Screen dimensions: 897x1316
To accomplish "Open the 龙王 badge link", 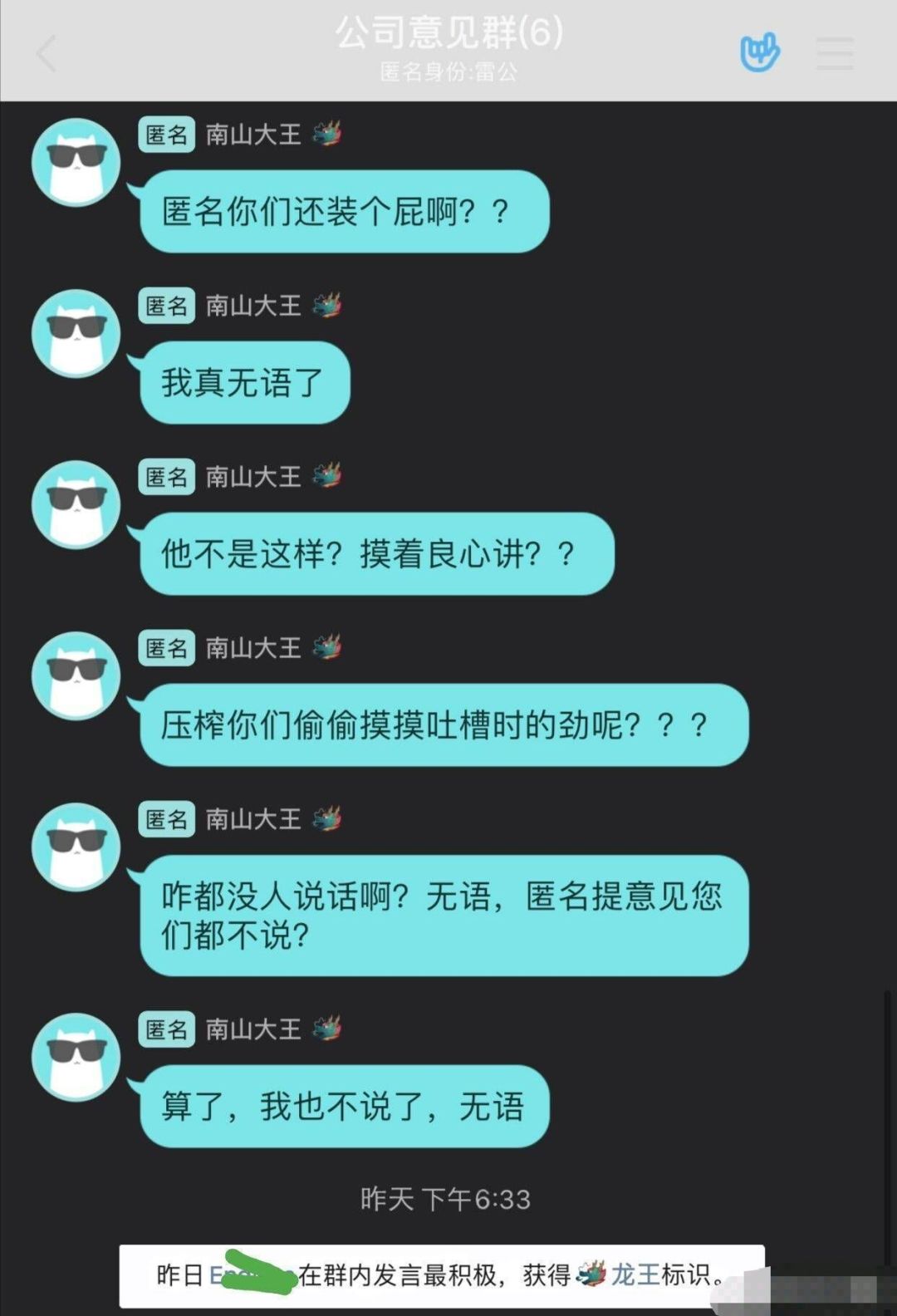I will point(635,1274).
